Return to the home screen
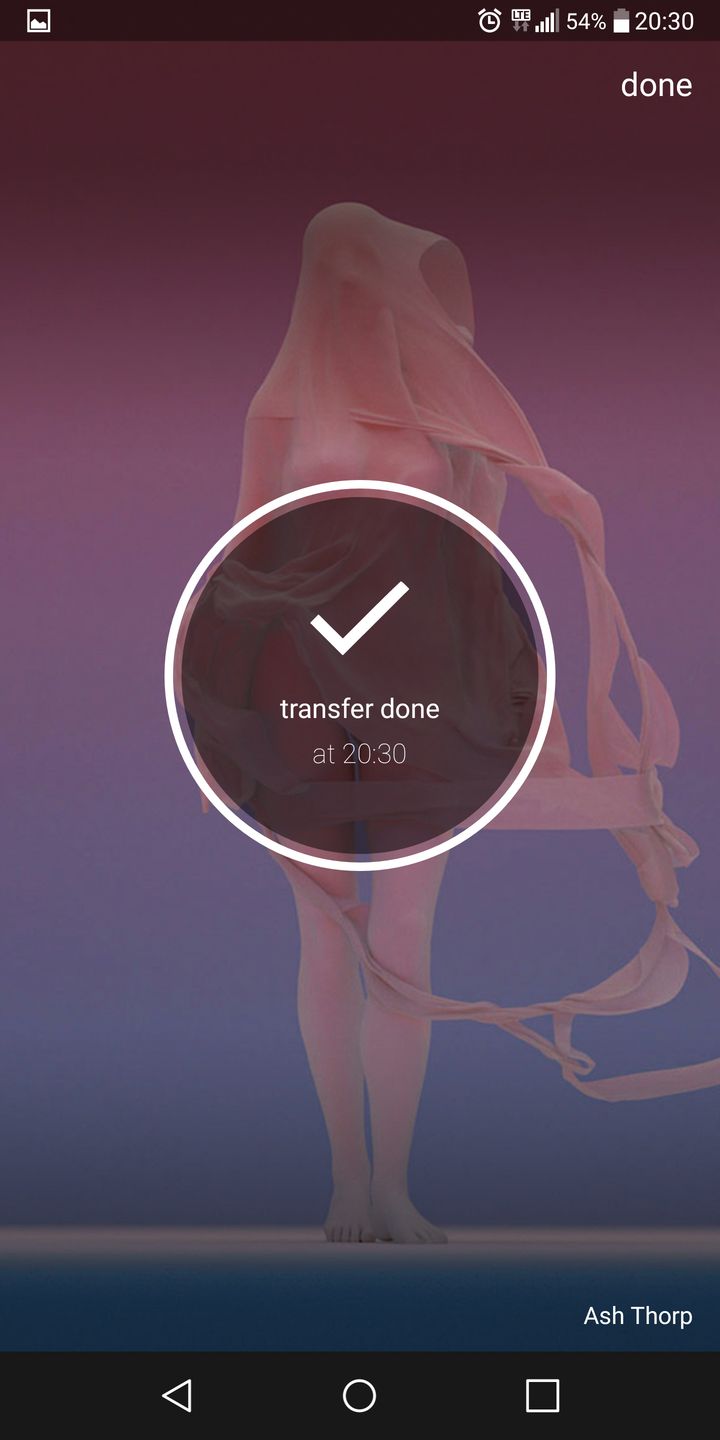This screenshot has height=1440, width=720. pos(359,1395)
